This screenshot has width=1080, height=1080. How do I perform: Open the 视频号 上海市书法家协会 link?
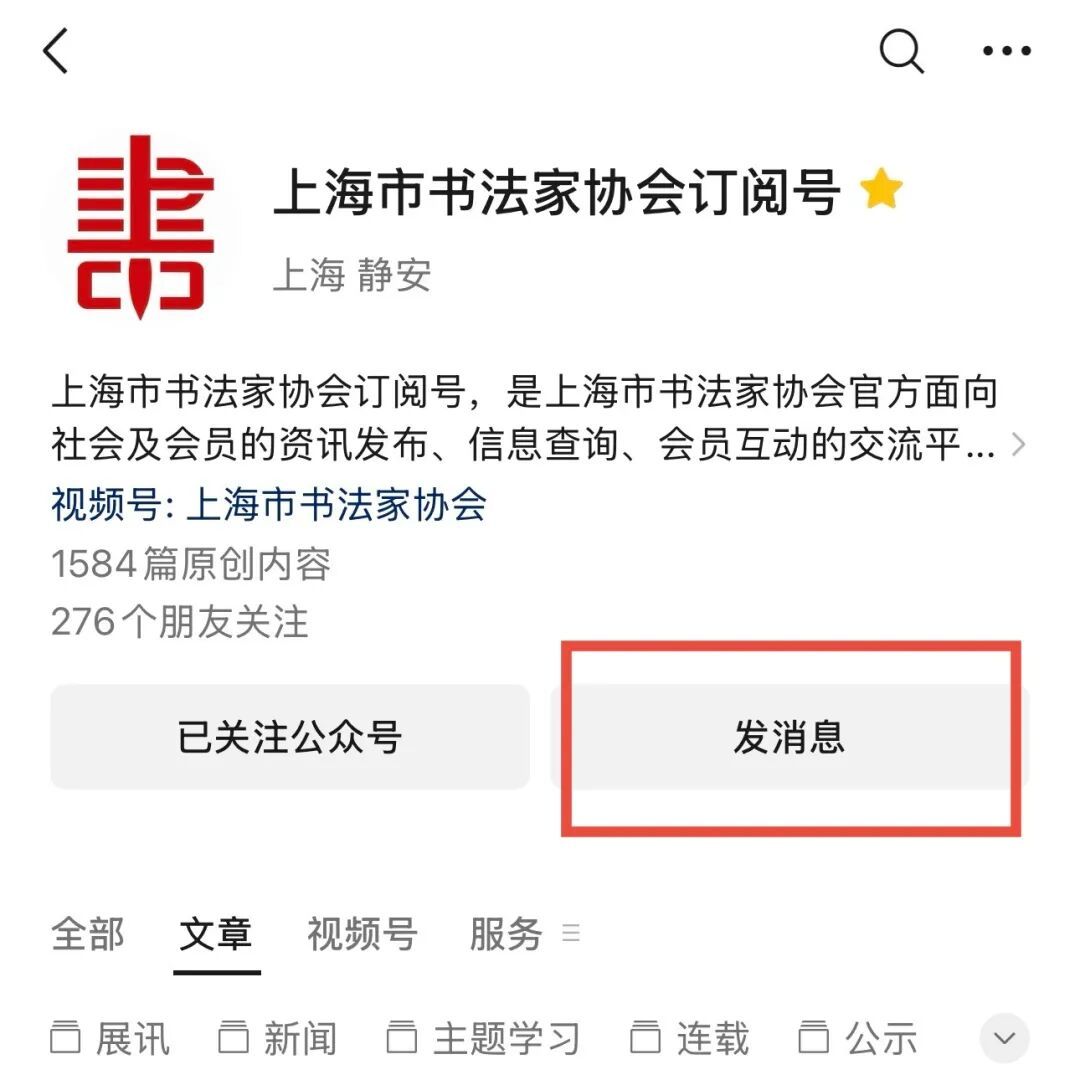tap(268, 504)
